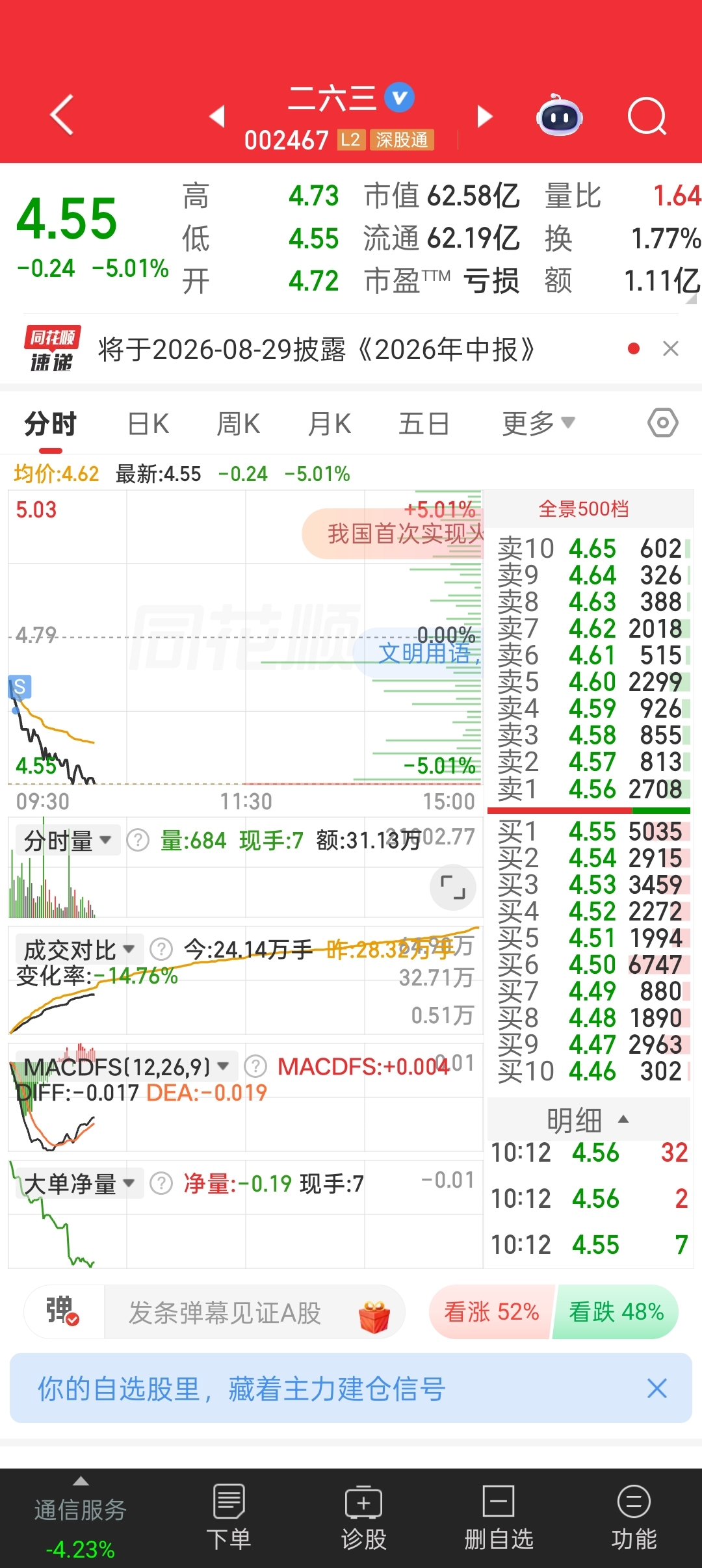Close the 主力建仓信号 banner
Image resolution: width=702 pixels, height=1568 pixels.
click(x=657, y=1389)
